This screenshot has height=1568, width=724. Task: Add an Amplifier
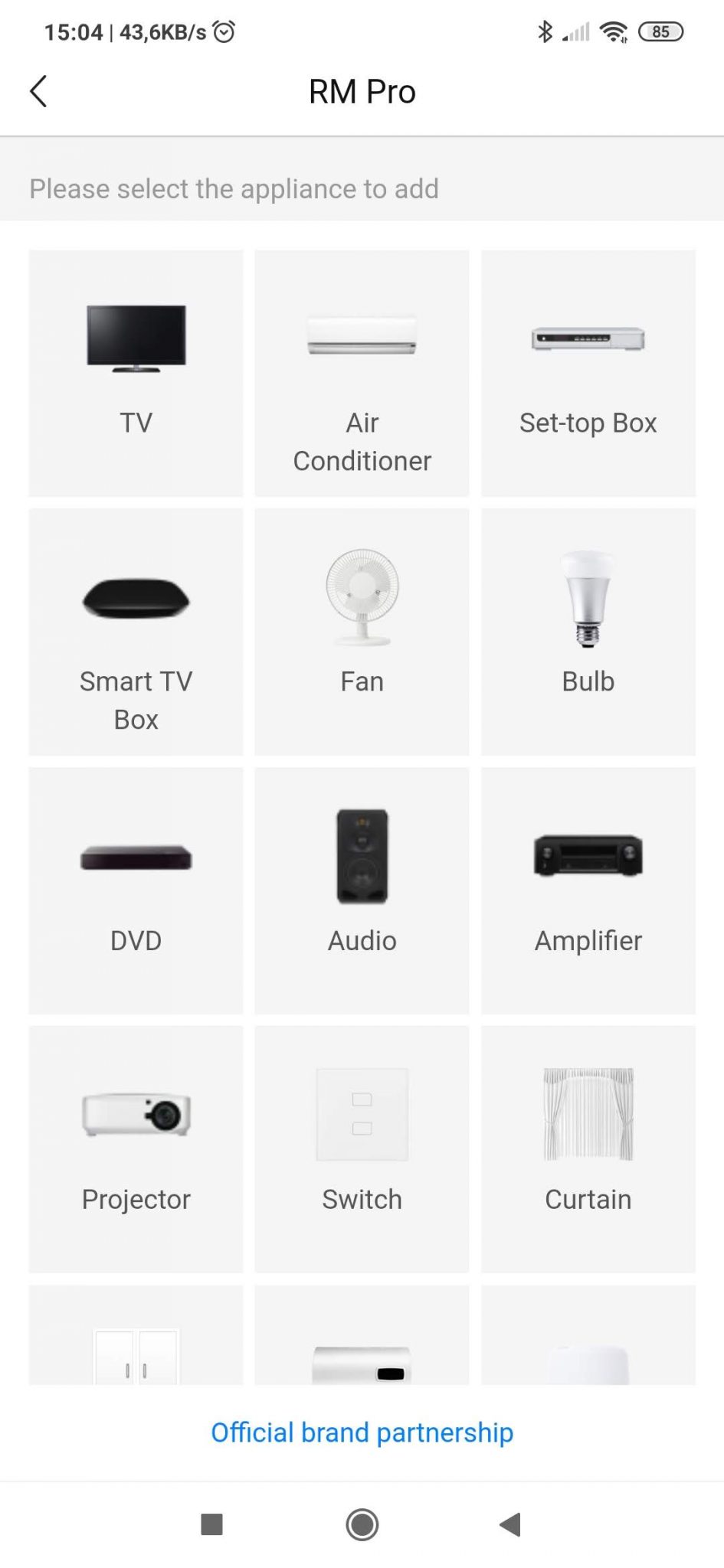(588, 890)
